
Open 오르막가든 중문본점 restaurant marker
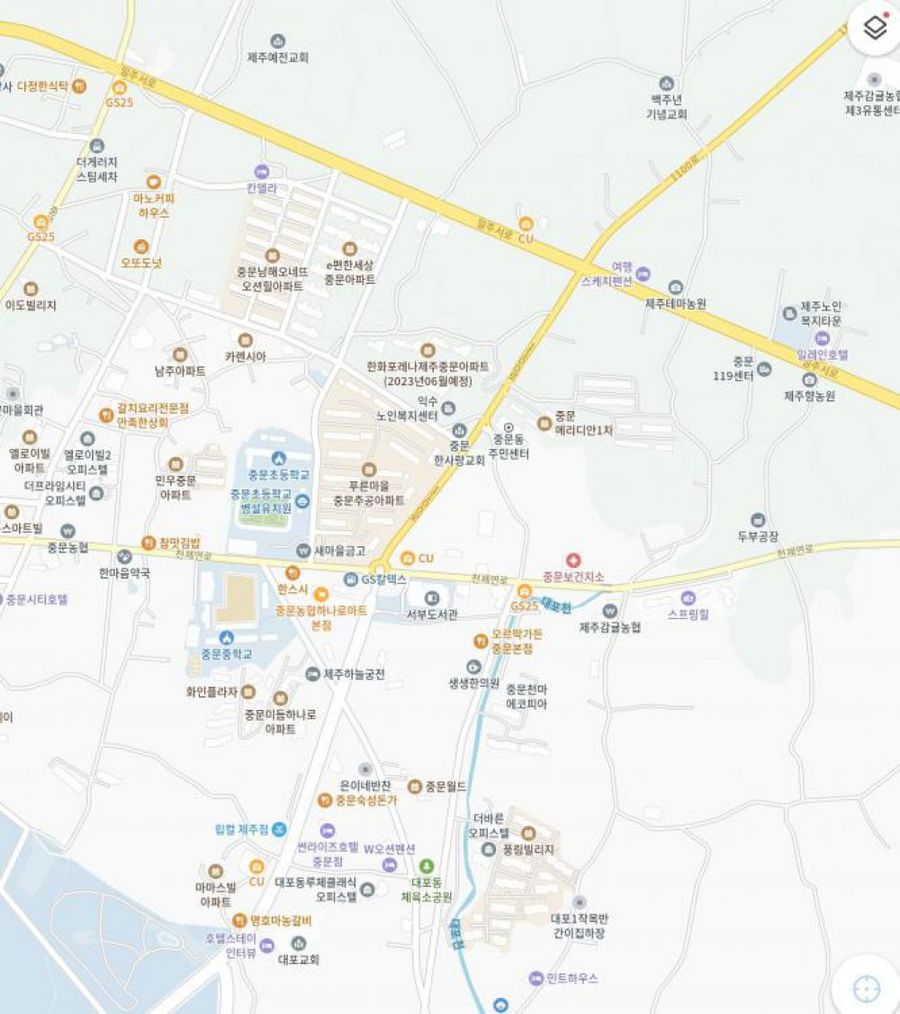pyautogui.click(x=480, y=641)
